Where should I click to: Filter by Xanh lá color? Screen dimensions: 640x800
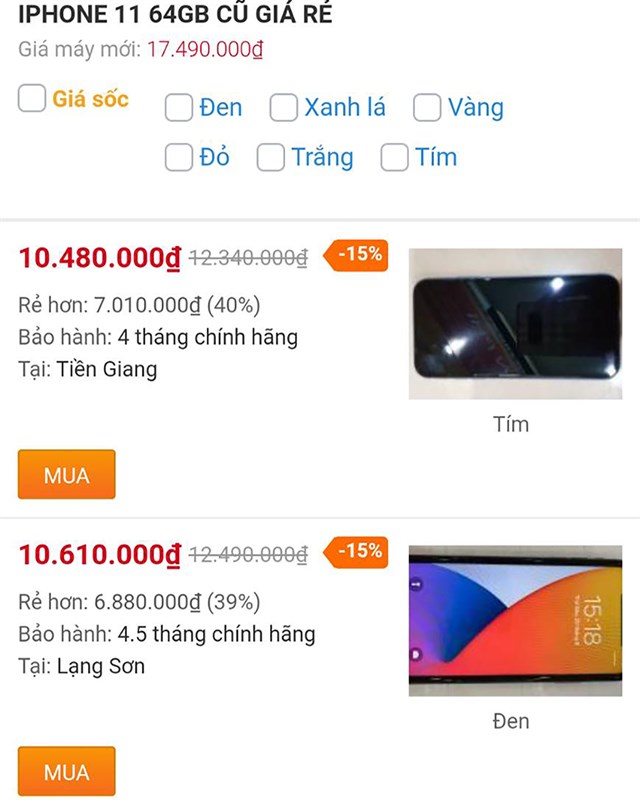coord(285,108)
